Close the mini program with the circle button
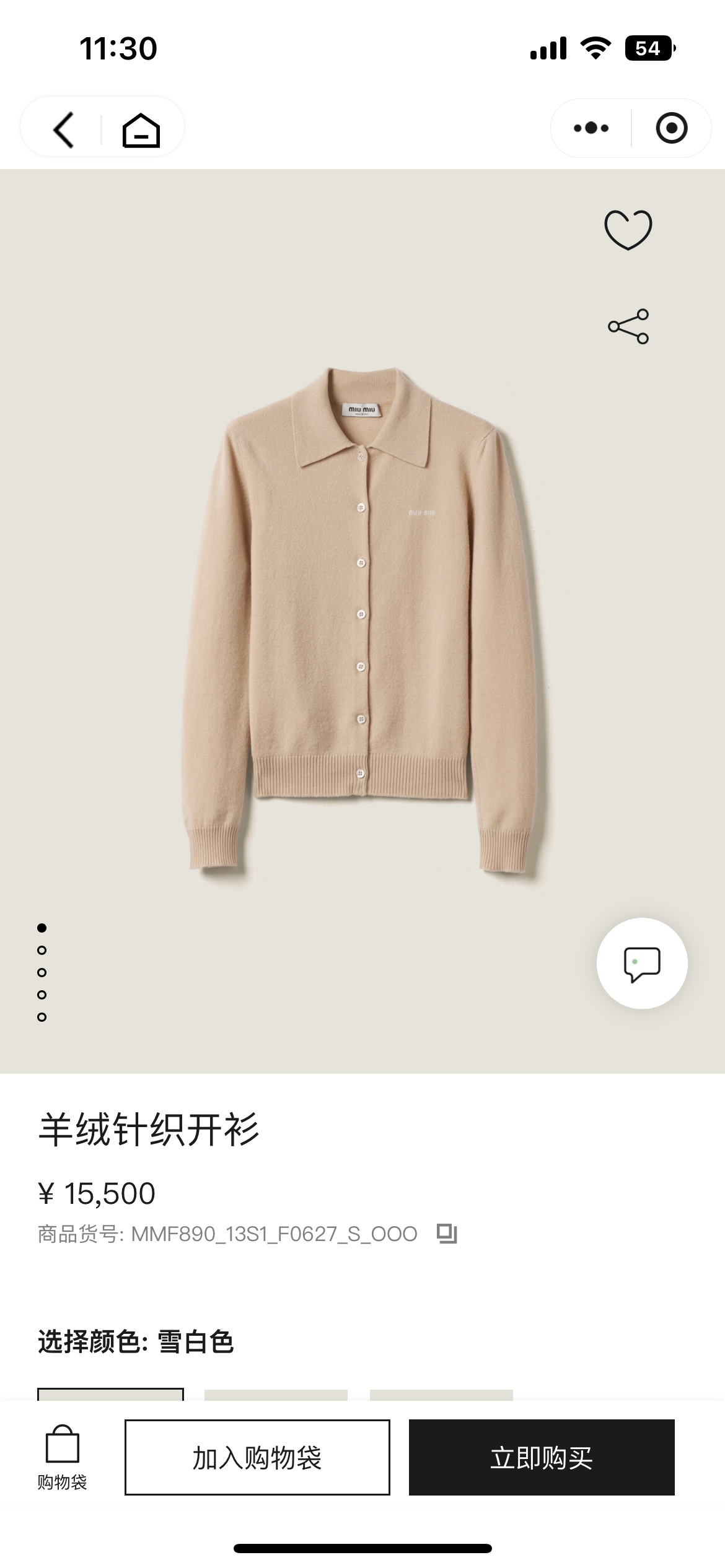This screenshot has width=725, height=1568. pos(671,128)
